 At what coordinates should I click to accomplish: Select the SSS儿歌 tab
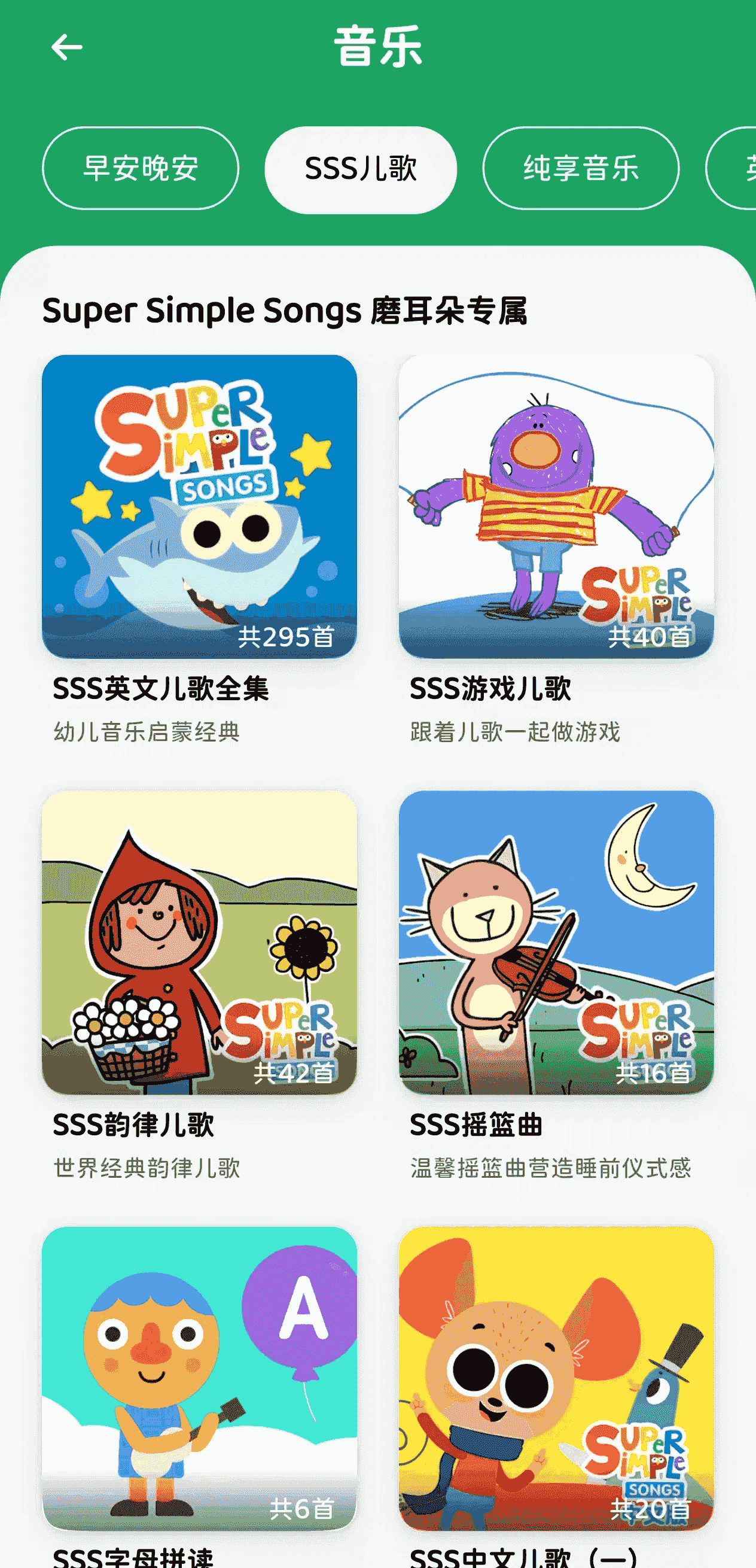(x=361, y=169)
